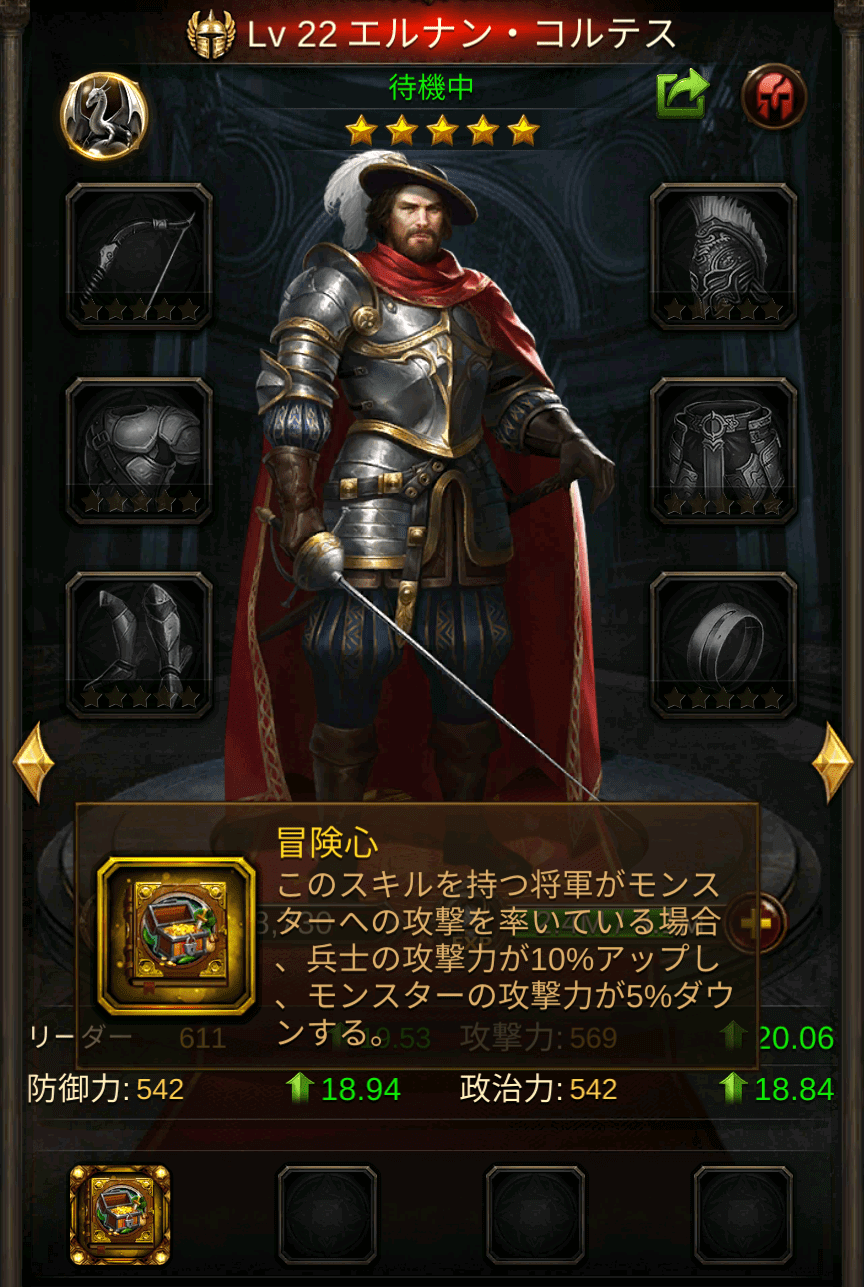Open the dragon icon button

pyautogui.click(x=104, y=115)
